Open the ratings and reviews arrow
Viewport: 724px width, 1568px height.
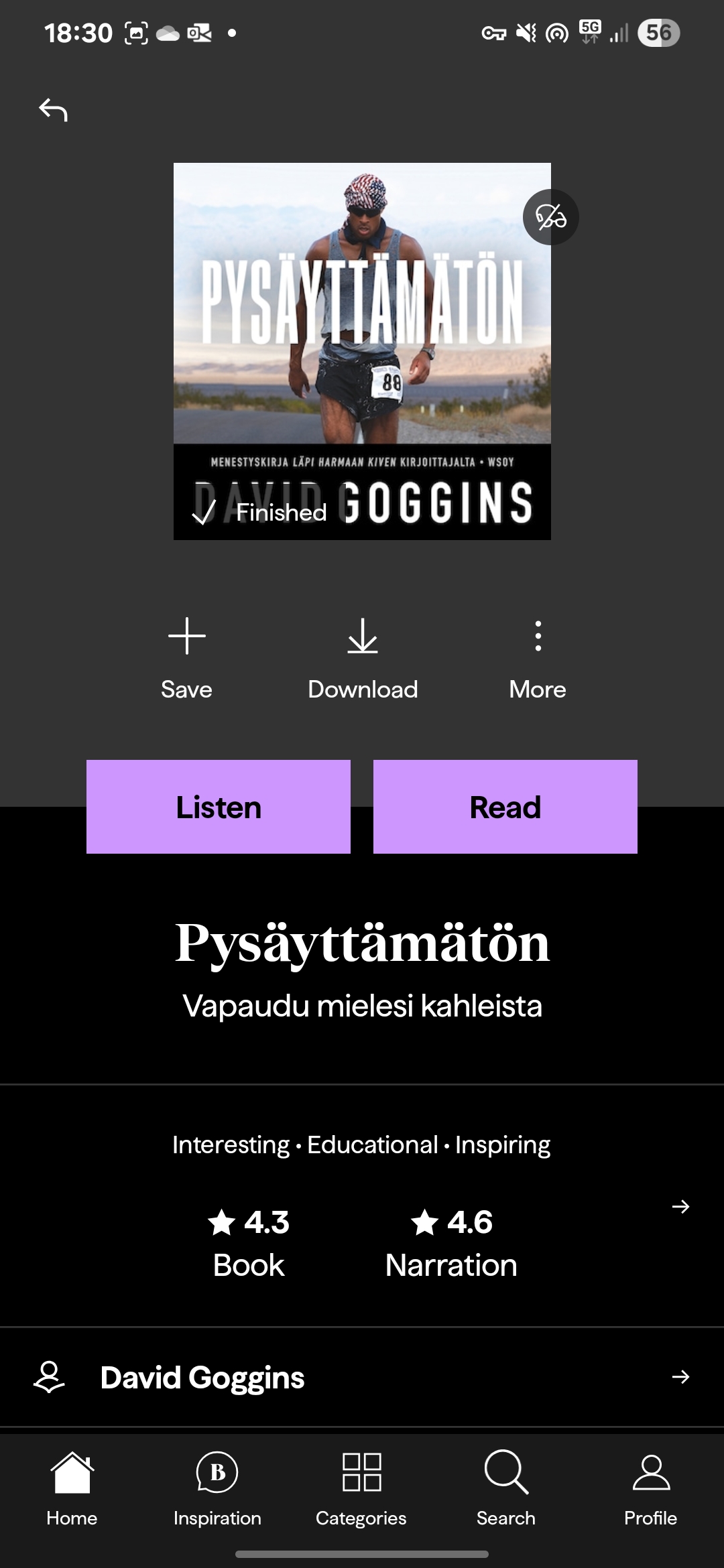pos(680,1207)
